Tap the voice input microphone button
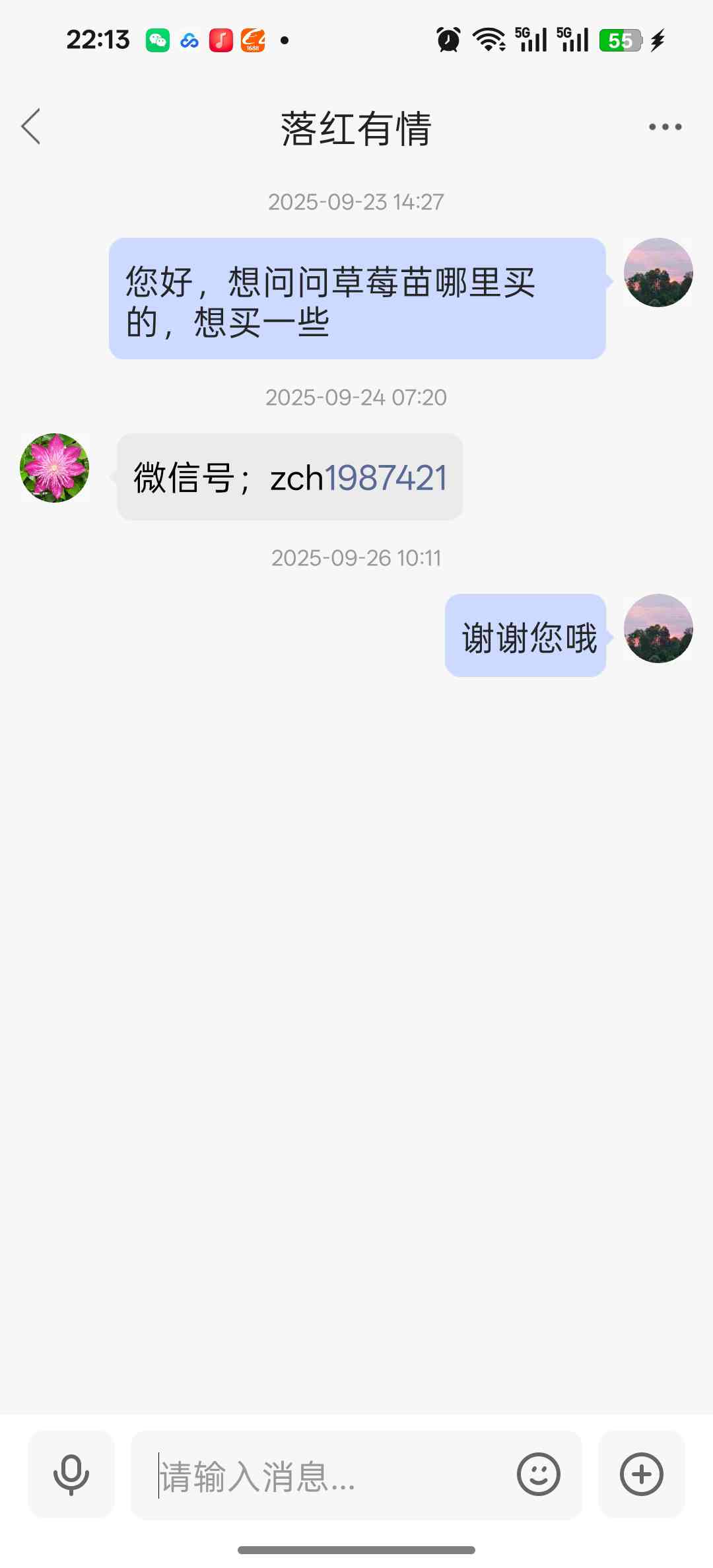713x1568 pixels. point(71,1475)
